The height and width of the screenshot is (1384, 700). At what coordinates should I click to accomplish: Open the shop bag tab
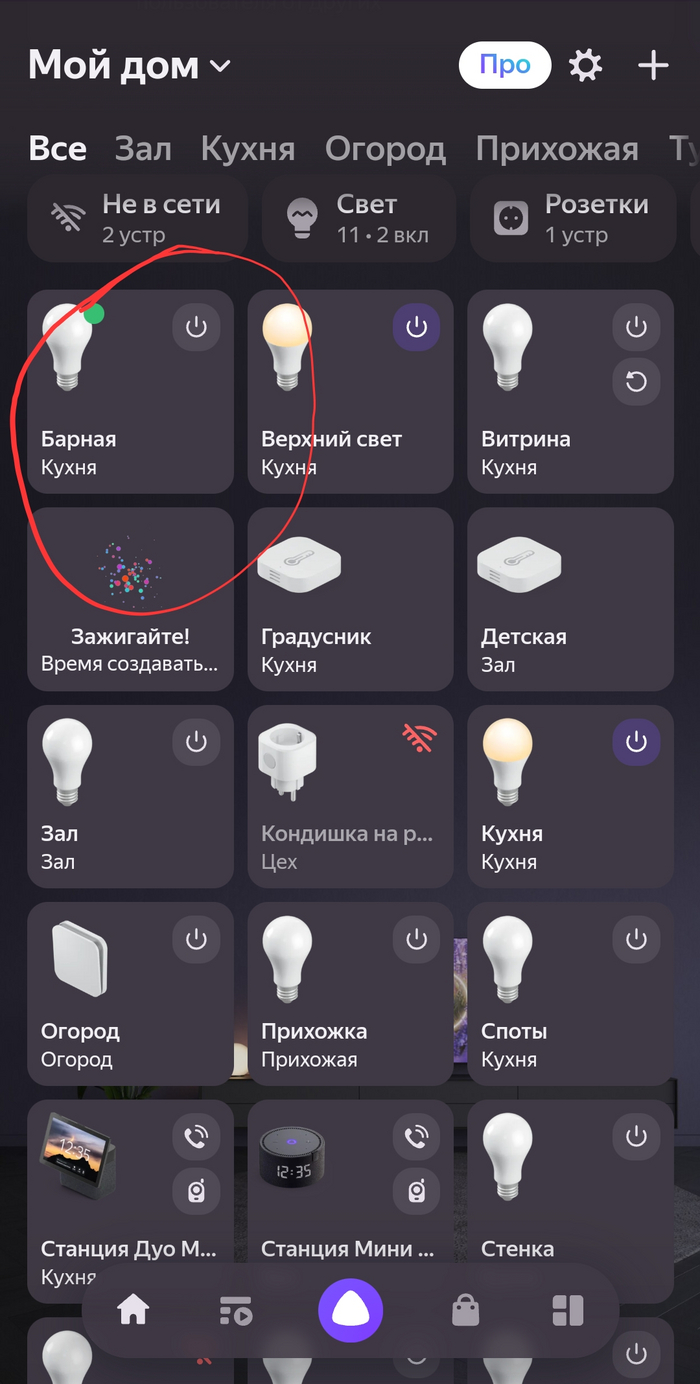[466, 1310]
